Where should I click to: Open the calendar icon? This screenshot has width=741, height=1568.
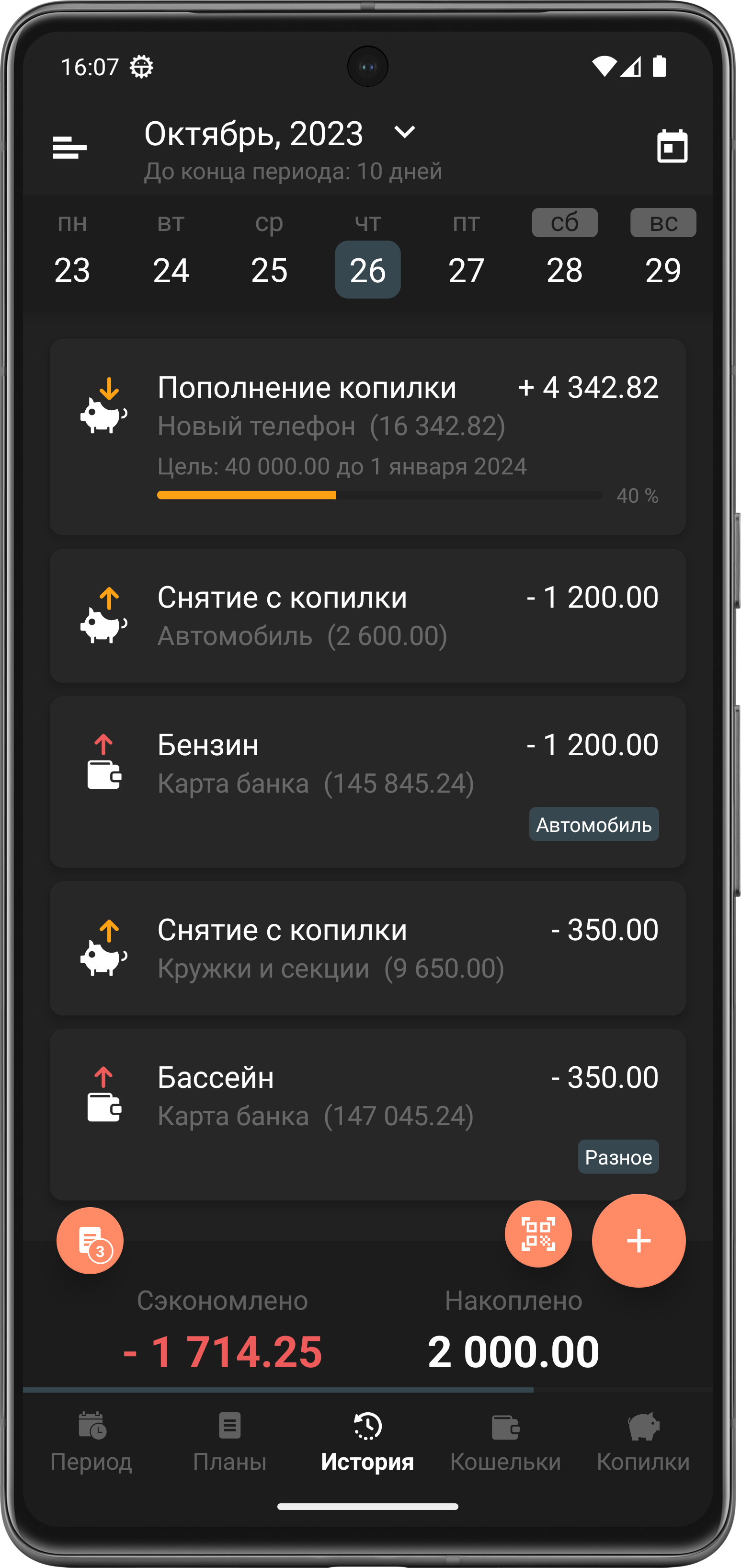(672, 147)
